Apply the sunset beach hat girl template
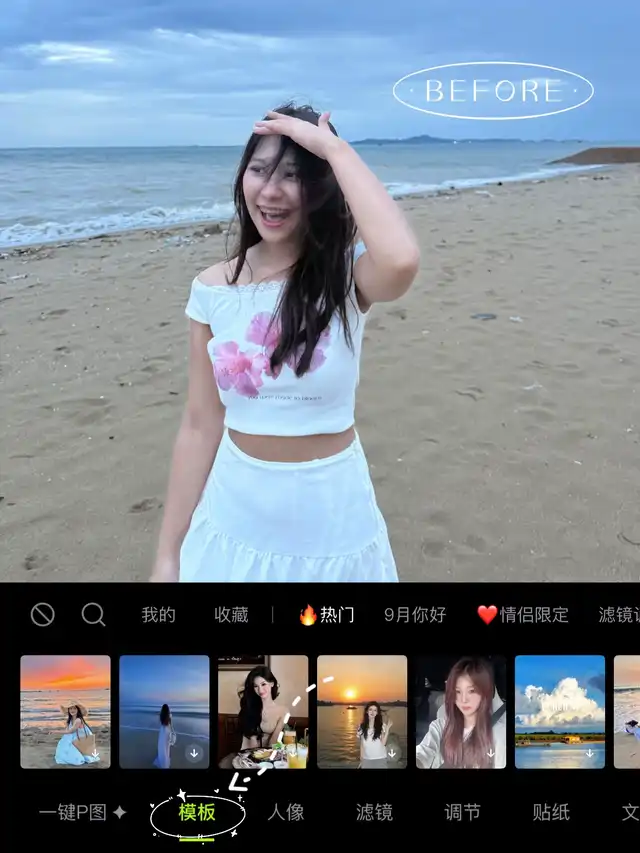This screenshot has width=640, height=853. 65,712
